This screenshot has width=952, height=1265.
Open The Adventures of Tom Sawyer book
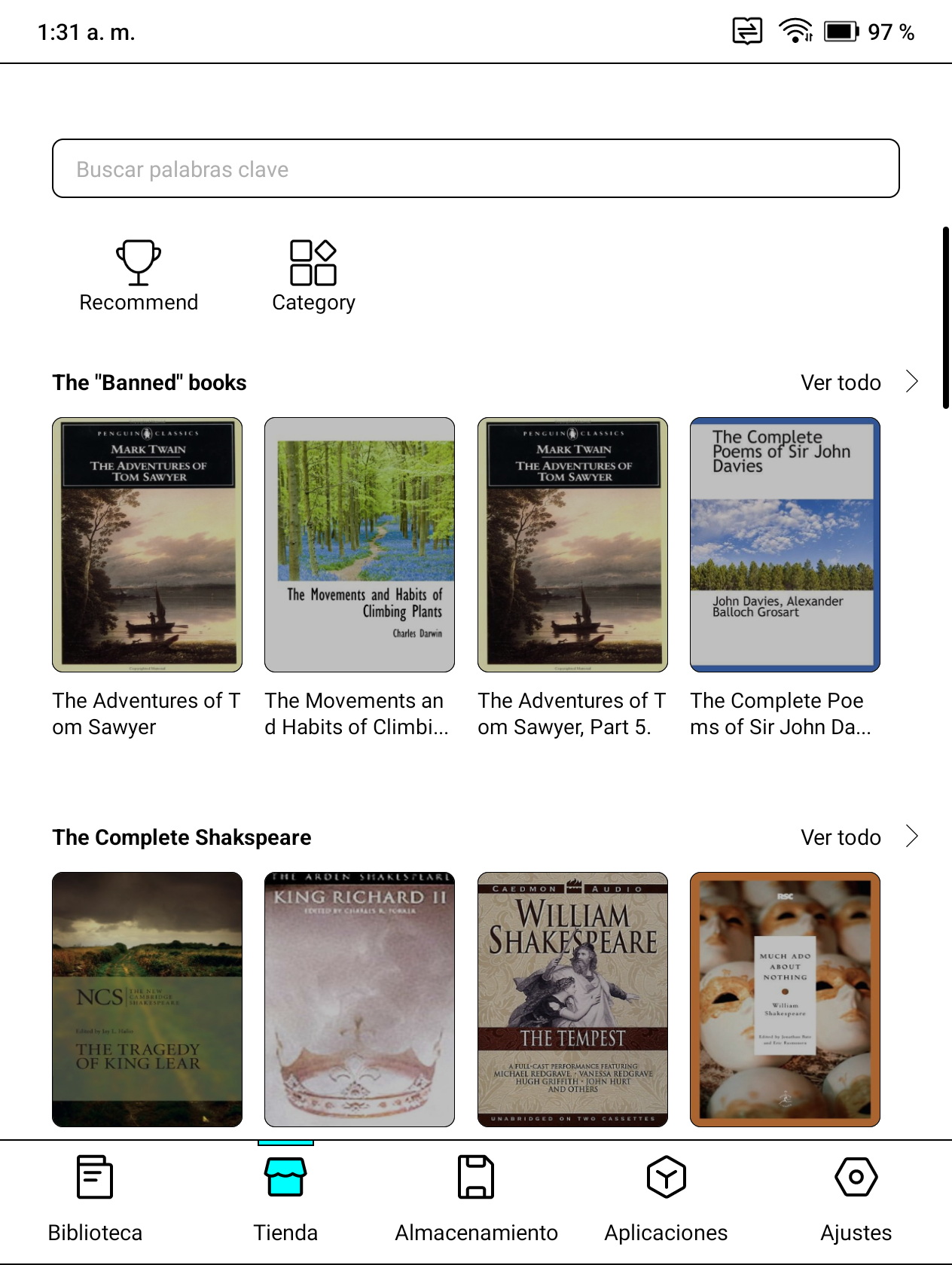pos(148,544)
